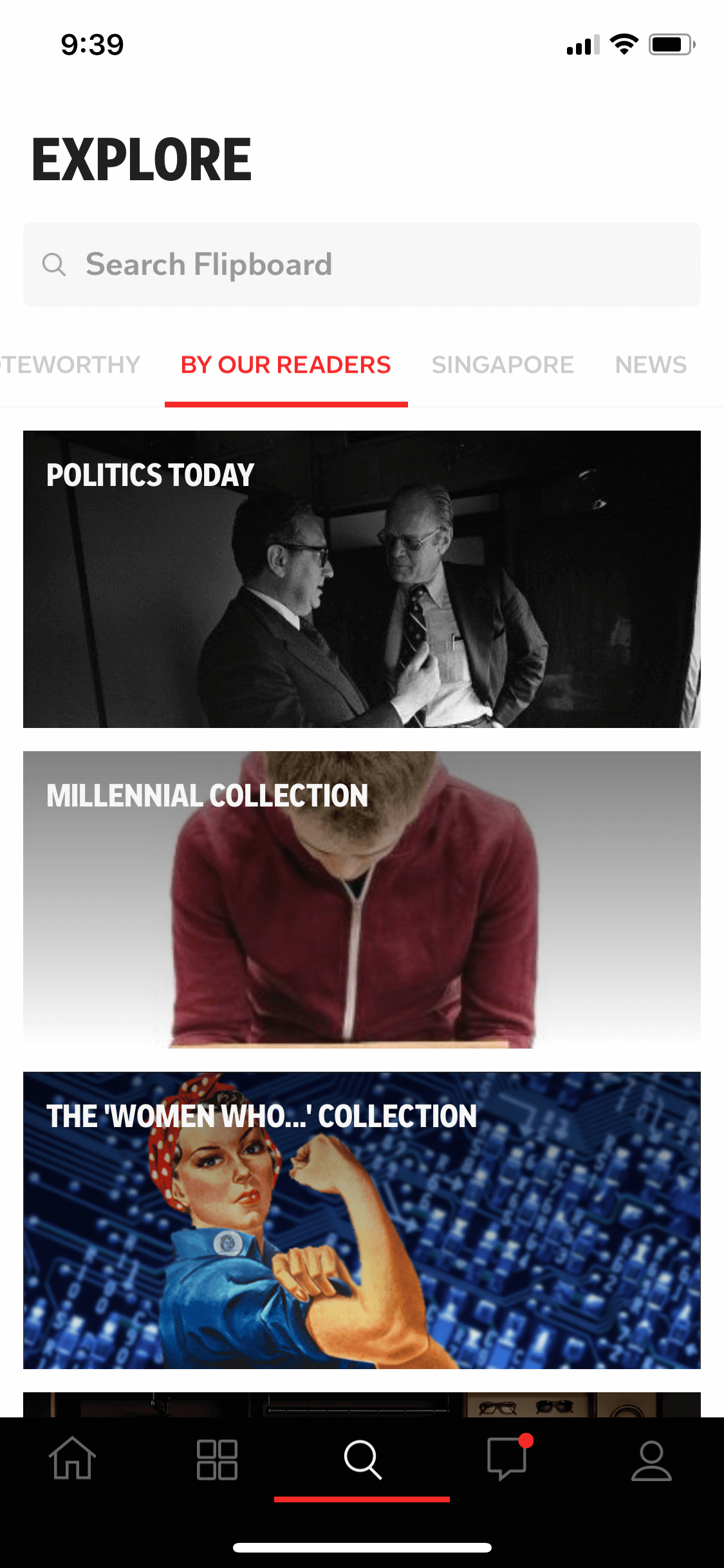Switch to the Singapore tab
The height and width of the screenshot is (1568, 724).
[x=503, y=365]
